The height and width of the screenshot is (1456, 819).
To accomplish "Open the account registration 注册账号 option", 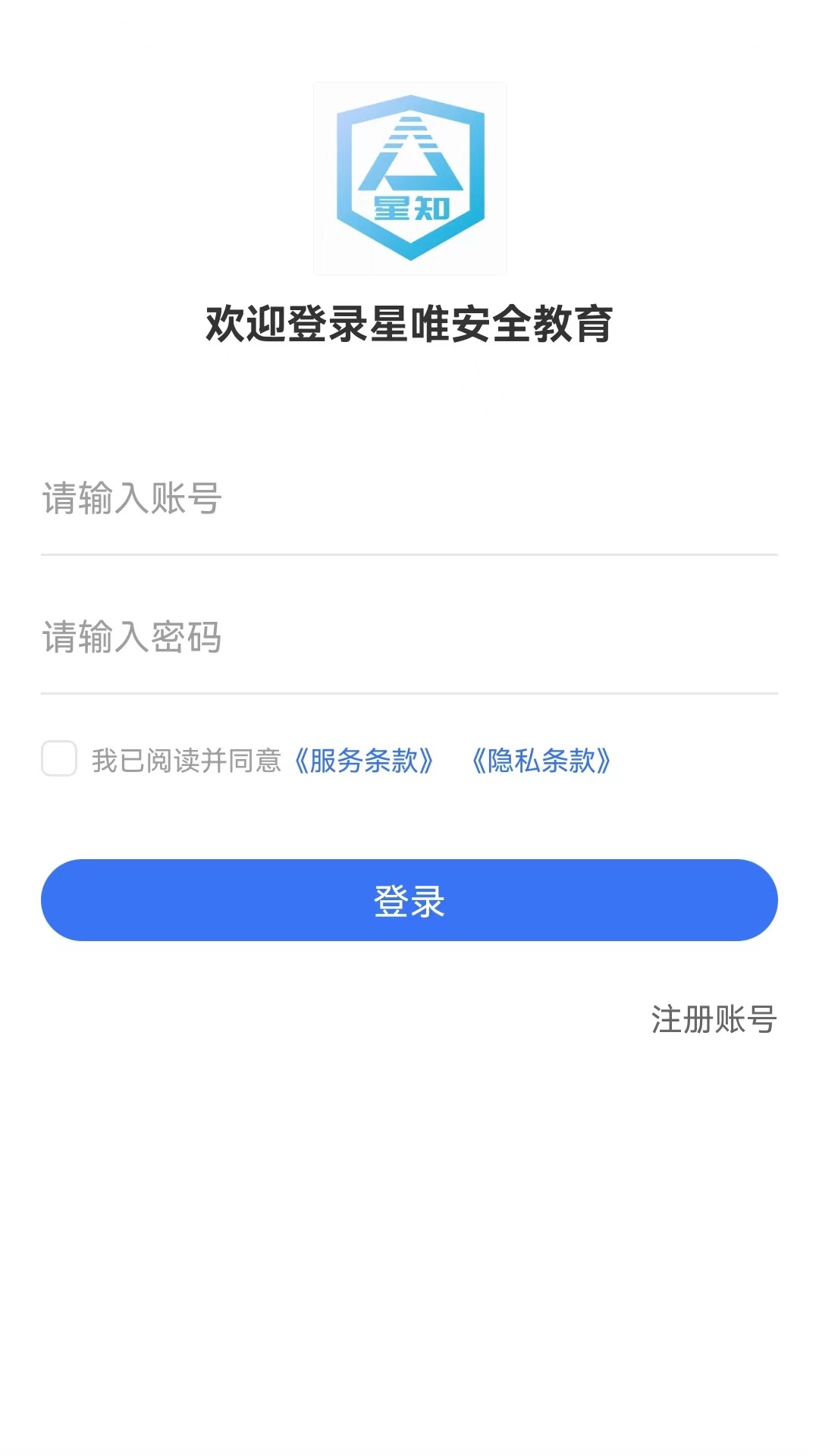I will (x=712, y=1020).
